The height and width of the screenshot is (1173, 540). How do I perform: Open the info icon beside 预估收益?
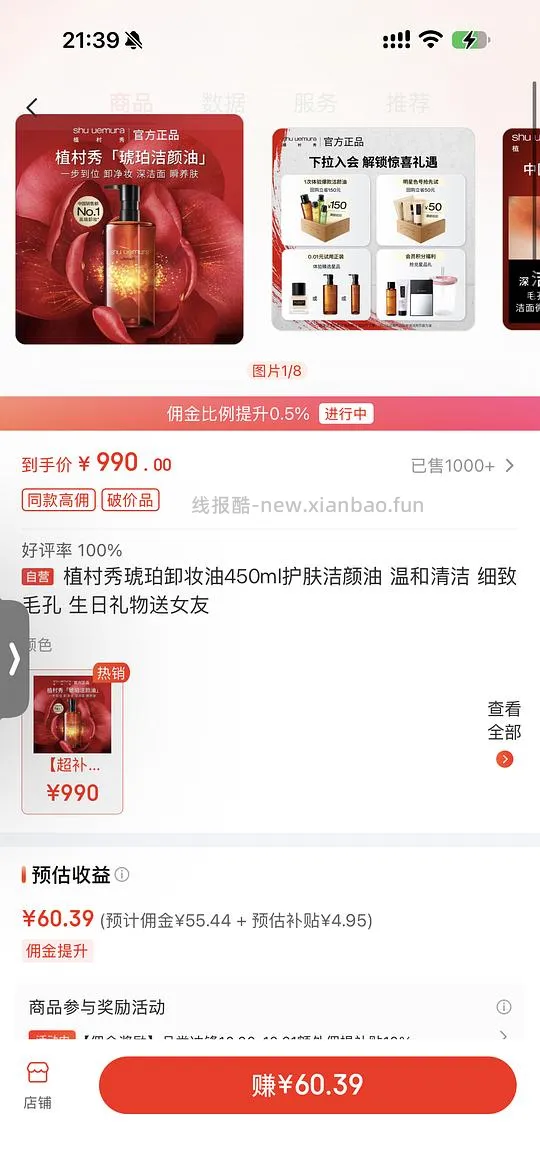pyautogui.click(x=122, y=875)
